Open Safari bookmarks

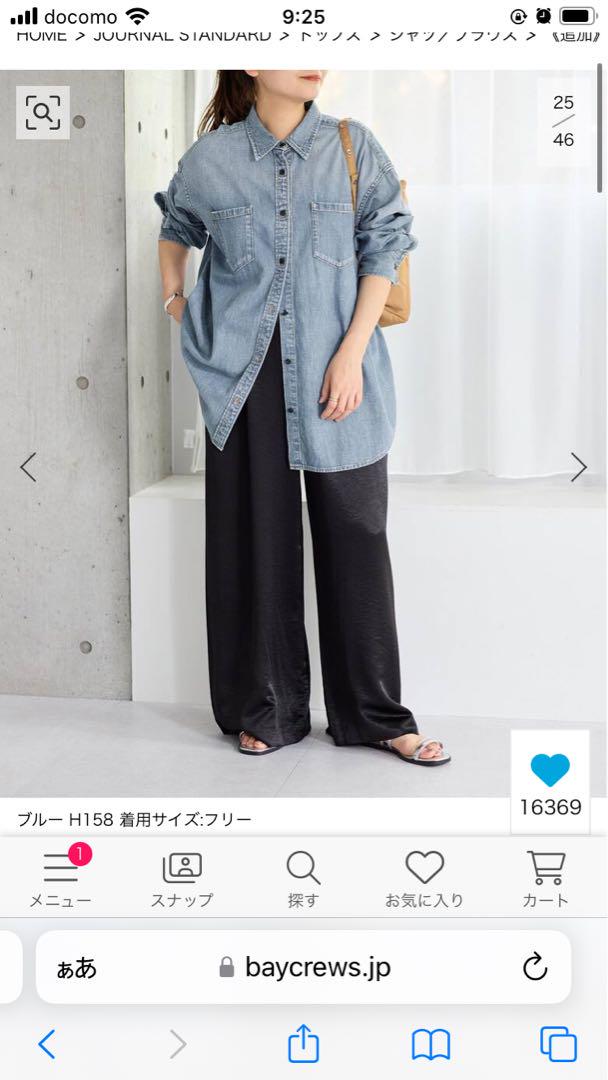tap(431, 1045)
